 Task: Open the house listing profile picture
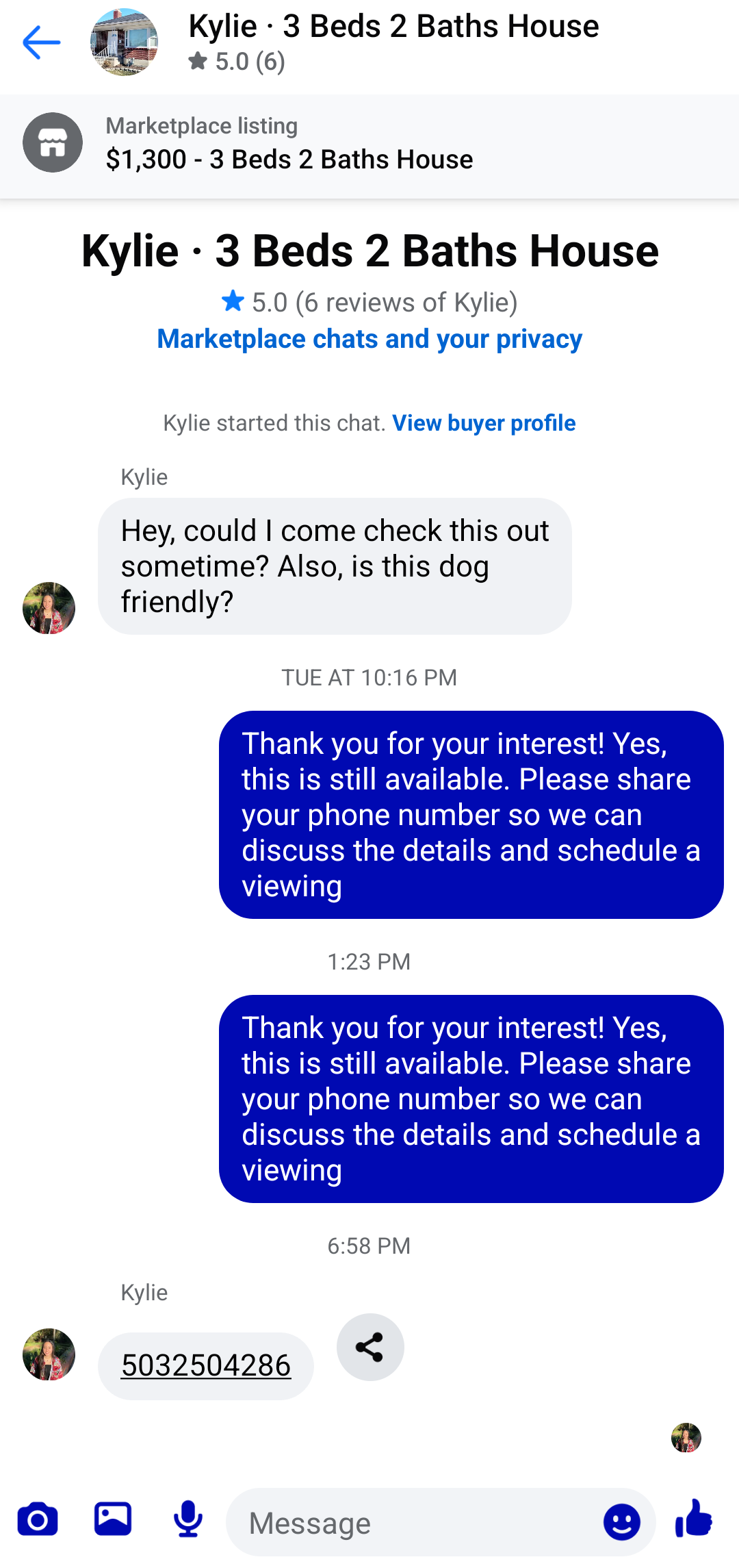pyautogui.click(x=124, y=42)
